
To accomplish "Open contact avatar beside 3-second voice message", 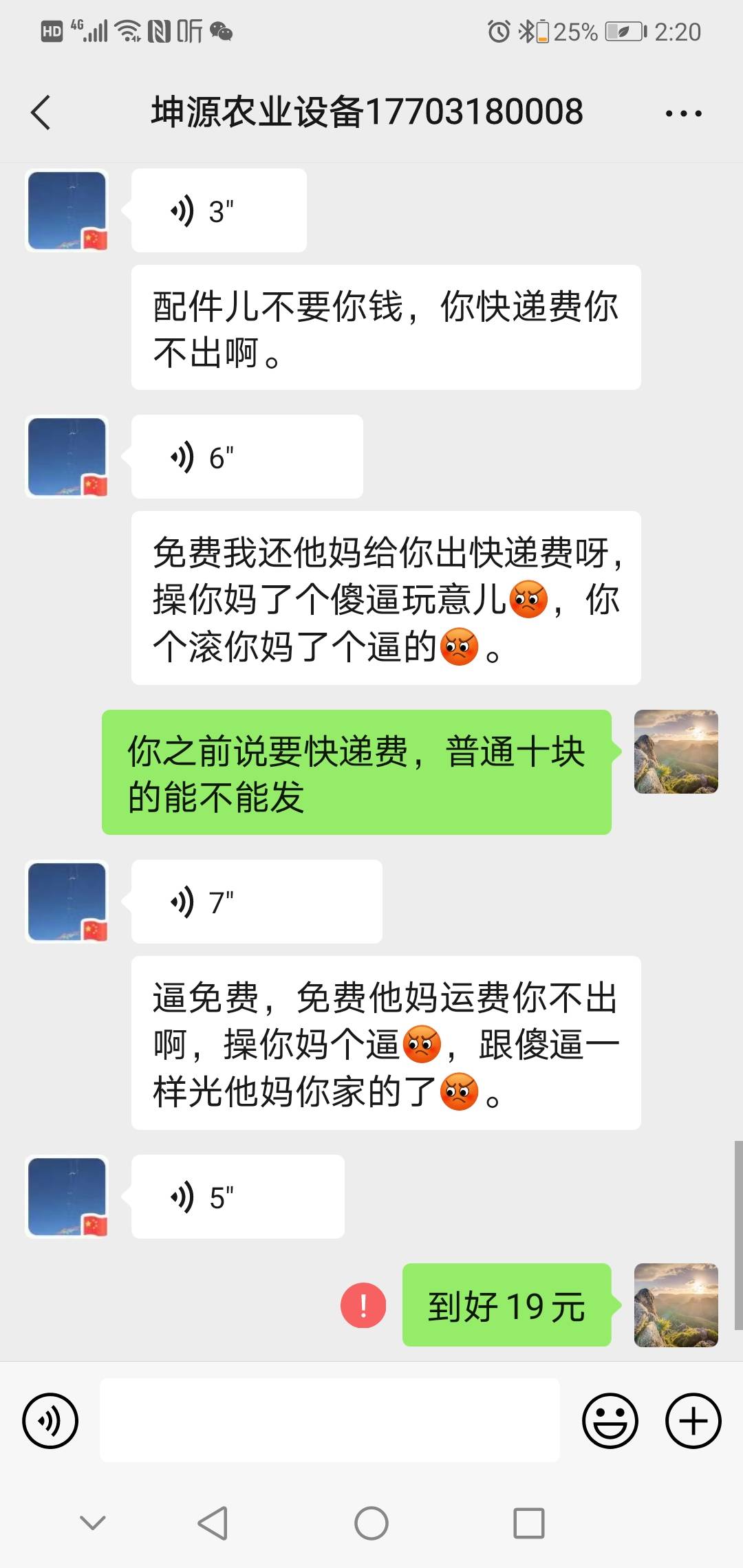I will [67, 210].
